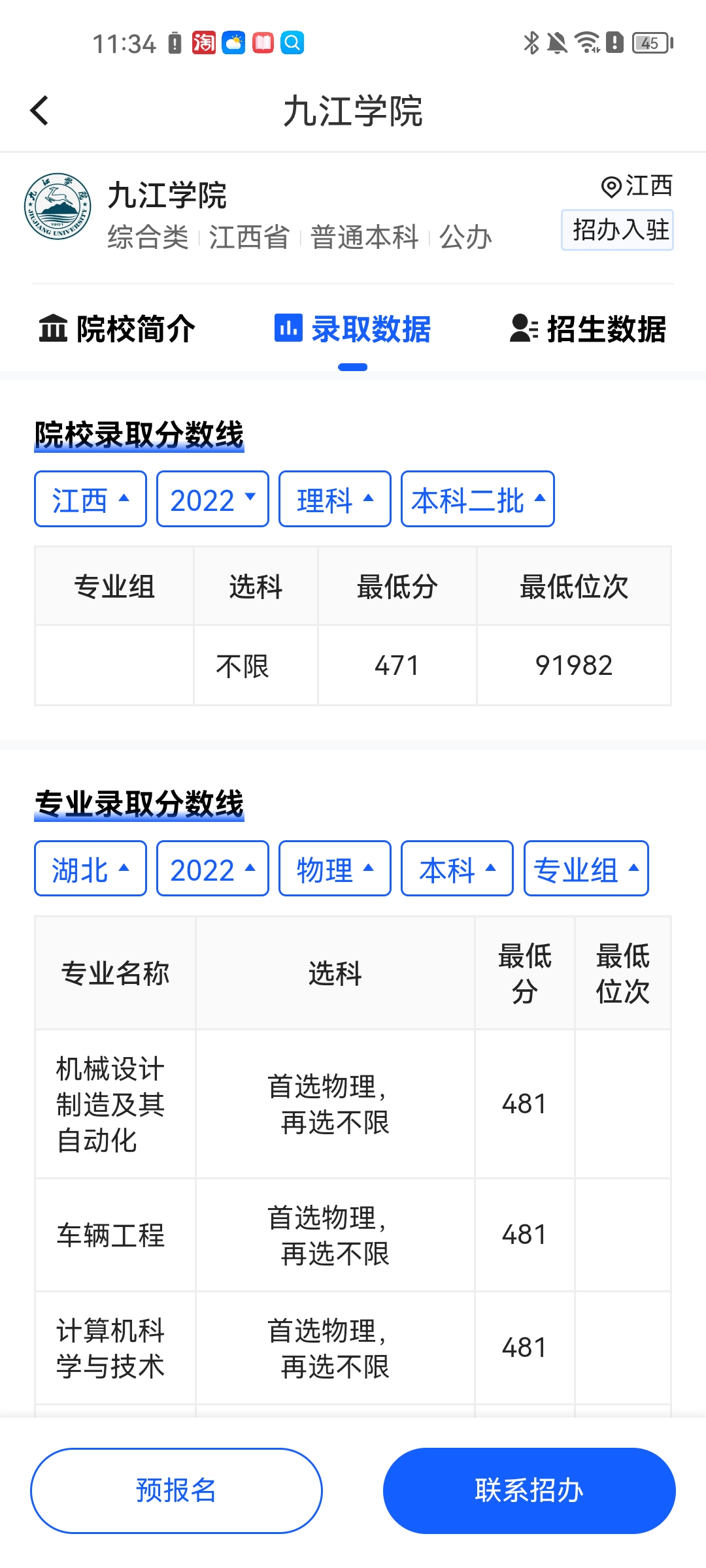Tap the 预报名 button
The height and width of the screenshot is (1568, 706).
(175, 1492)
